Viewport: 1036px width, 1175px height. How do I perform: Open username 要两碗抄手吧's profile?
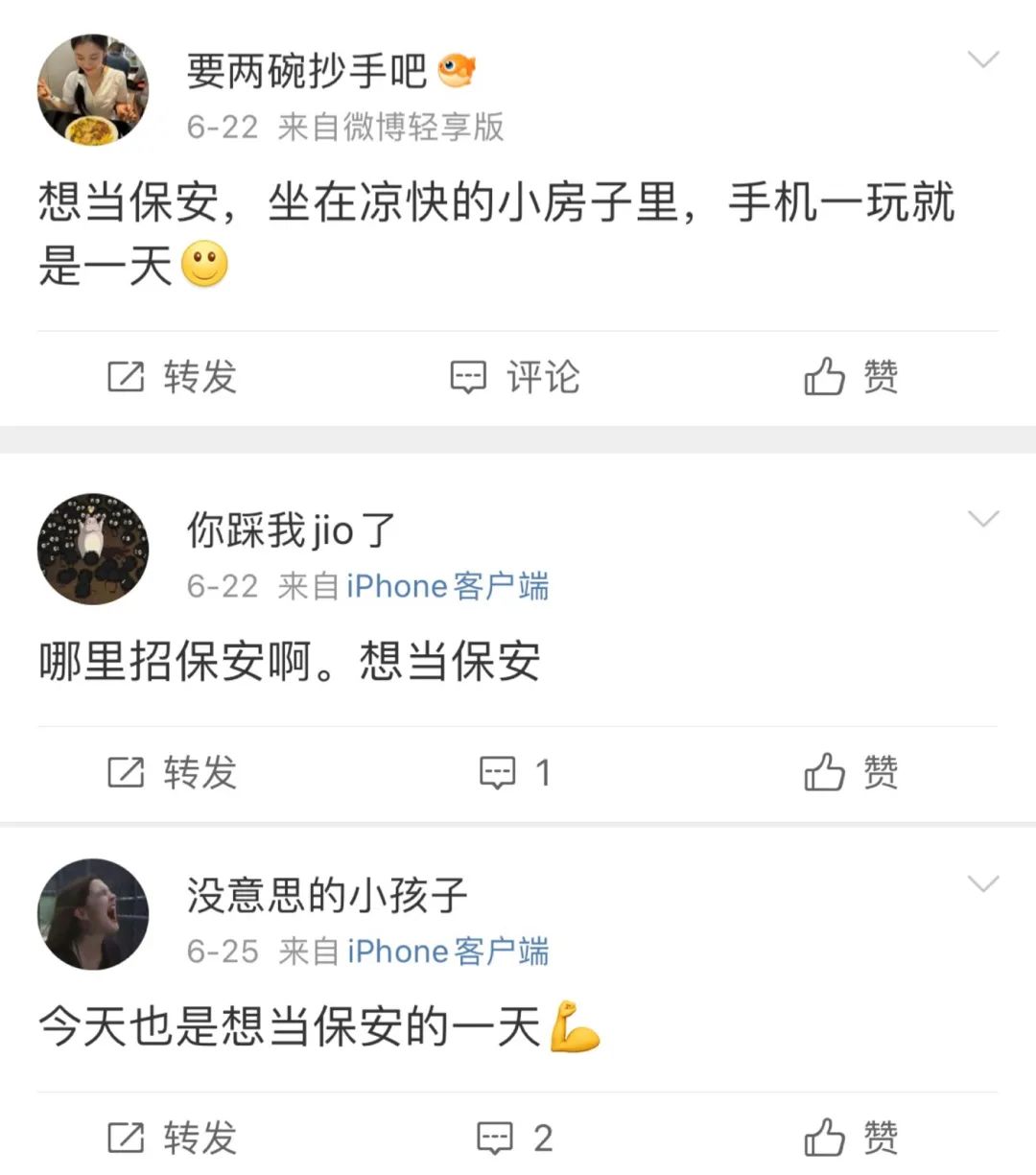[x=307, y=70]
